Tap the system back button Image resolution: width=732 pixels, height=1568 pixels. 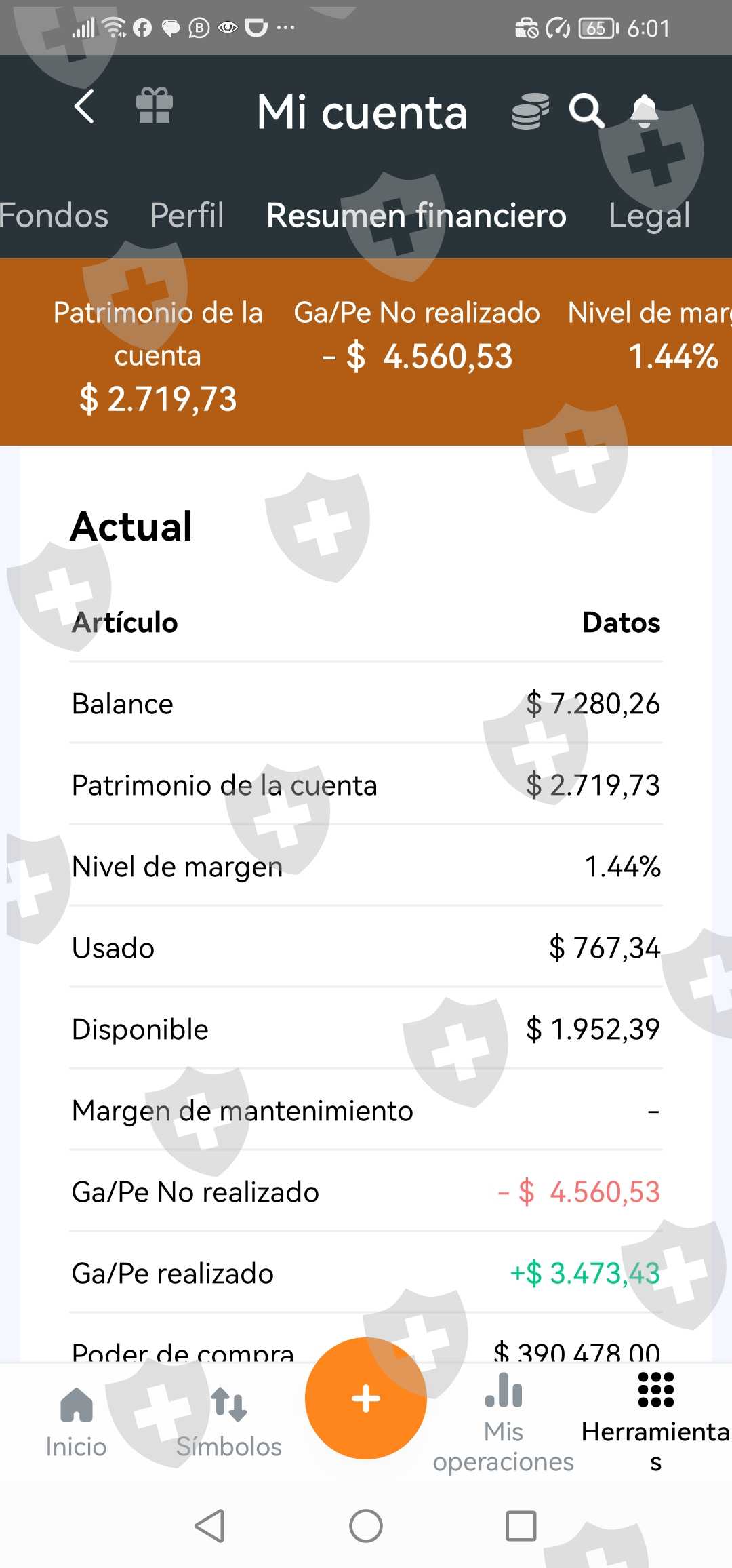point(209,1526)
